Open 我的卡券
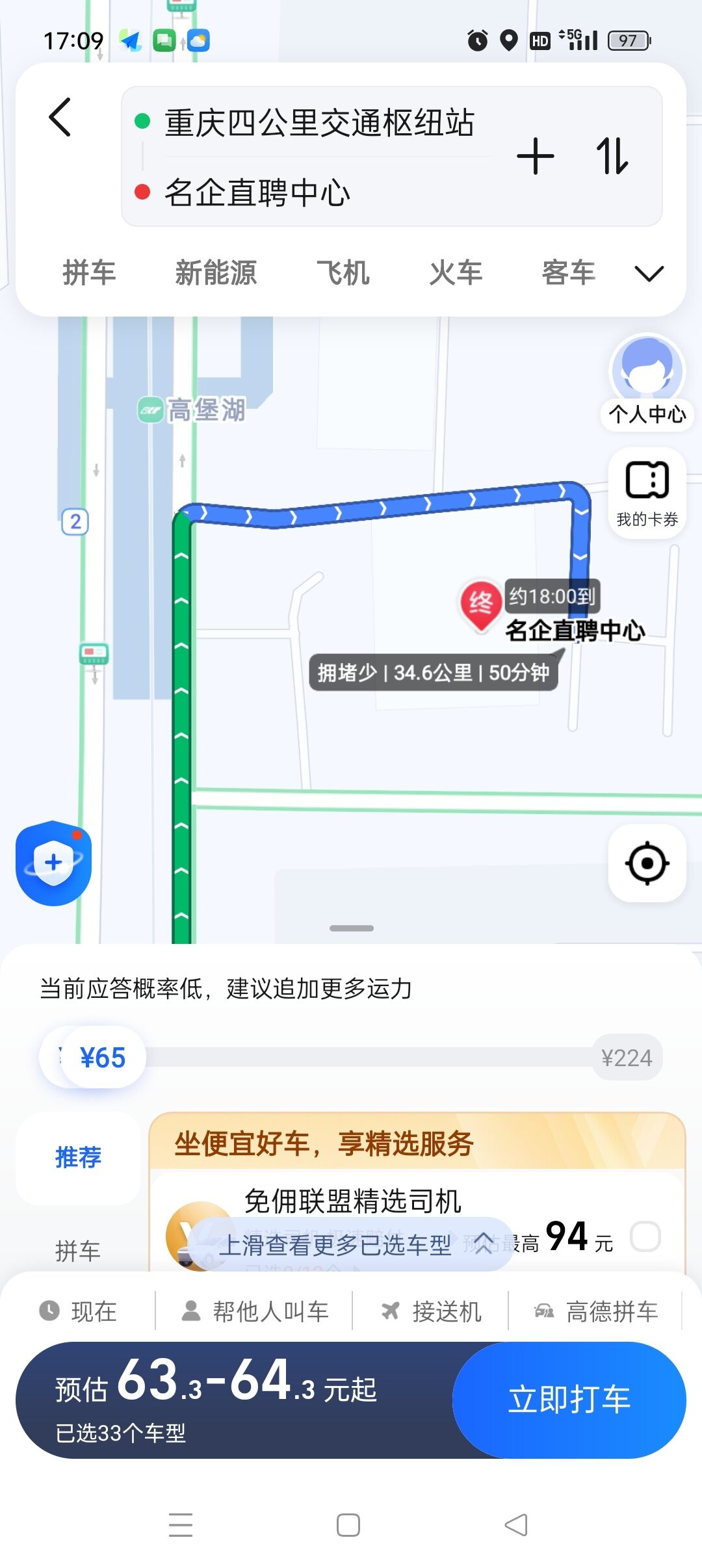This screenshot has width=702, height=1568. (647, 493)
